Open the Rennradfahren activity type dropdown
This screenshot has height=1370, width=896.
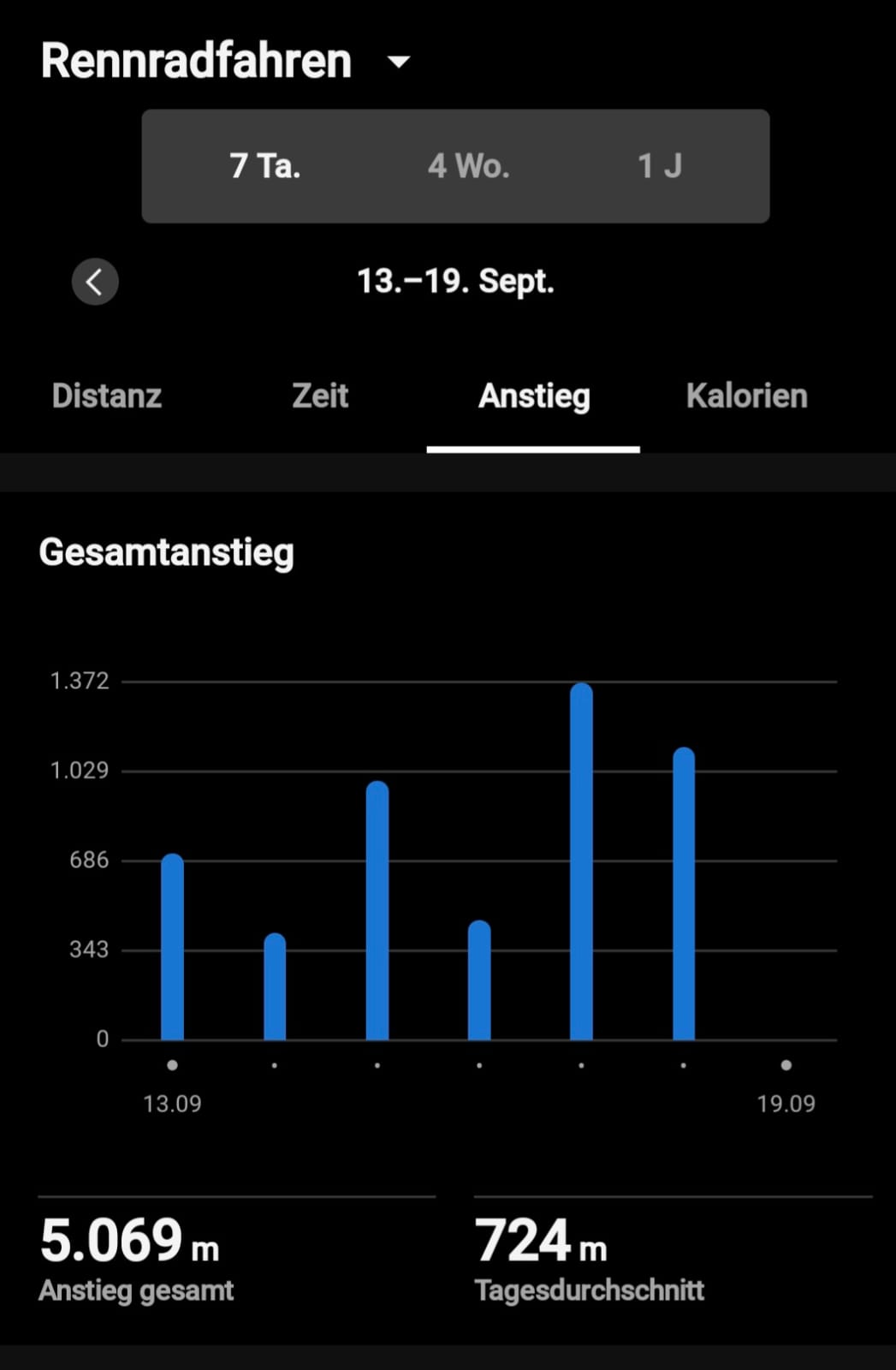pos(398,62)
